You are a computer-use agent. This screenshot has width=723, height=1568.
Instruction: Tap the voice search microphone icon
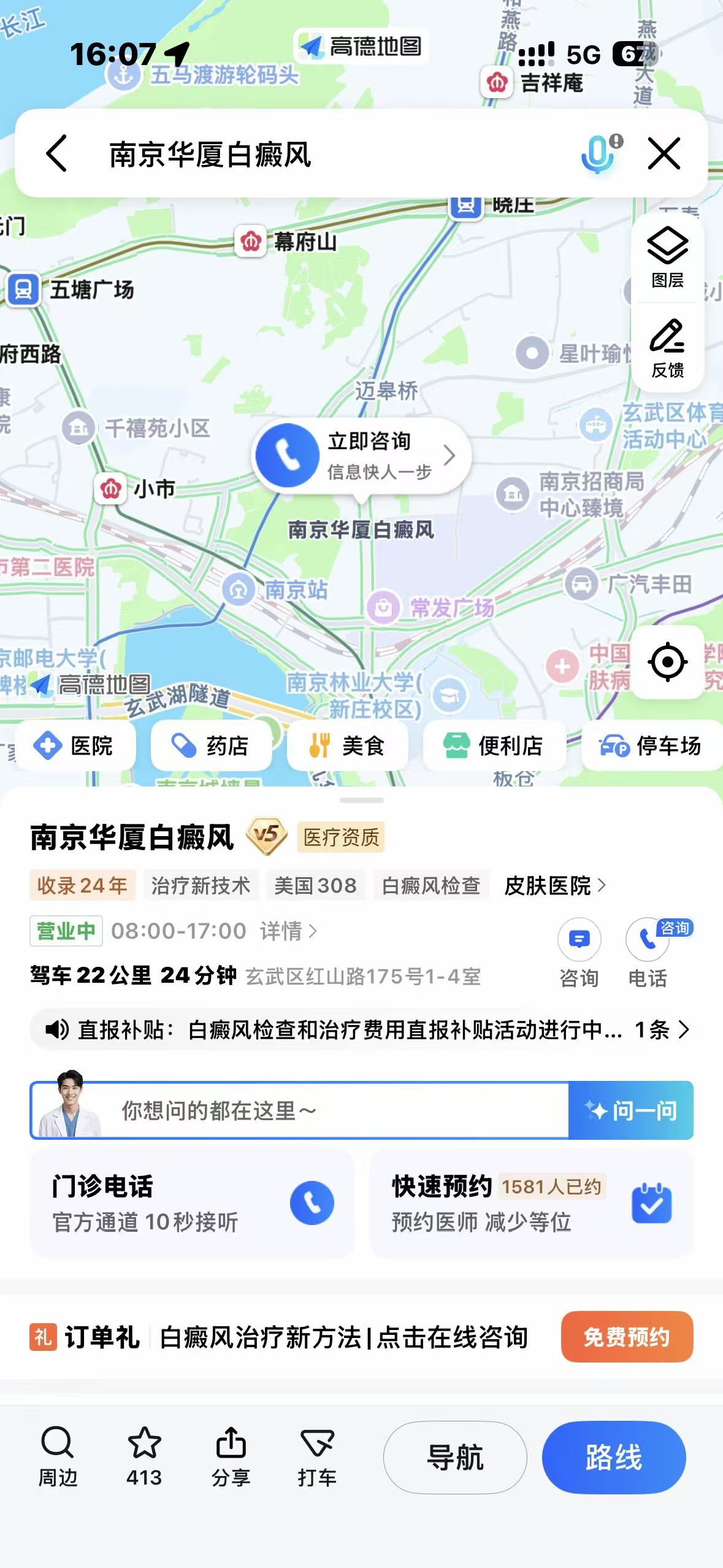tap(598, 153)
